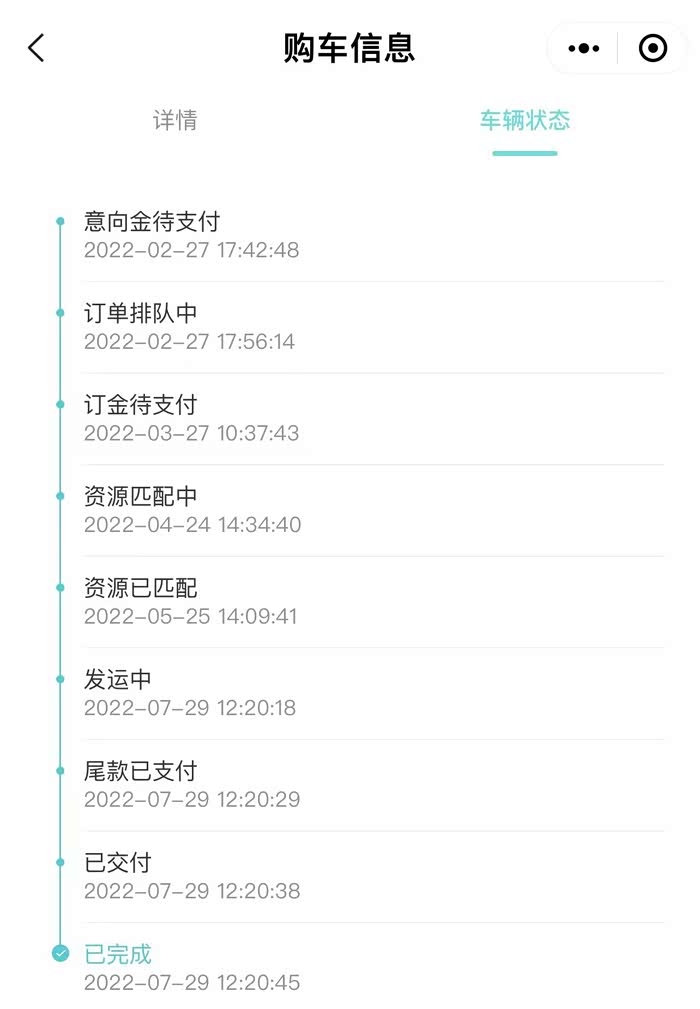Image resolution: width=700 pixels, height=1009 pixels.
Task: Switch to the 详情 tab
Action: pyautogui.click(x=175, y=120)
